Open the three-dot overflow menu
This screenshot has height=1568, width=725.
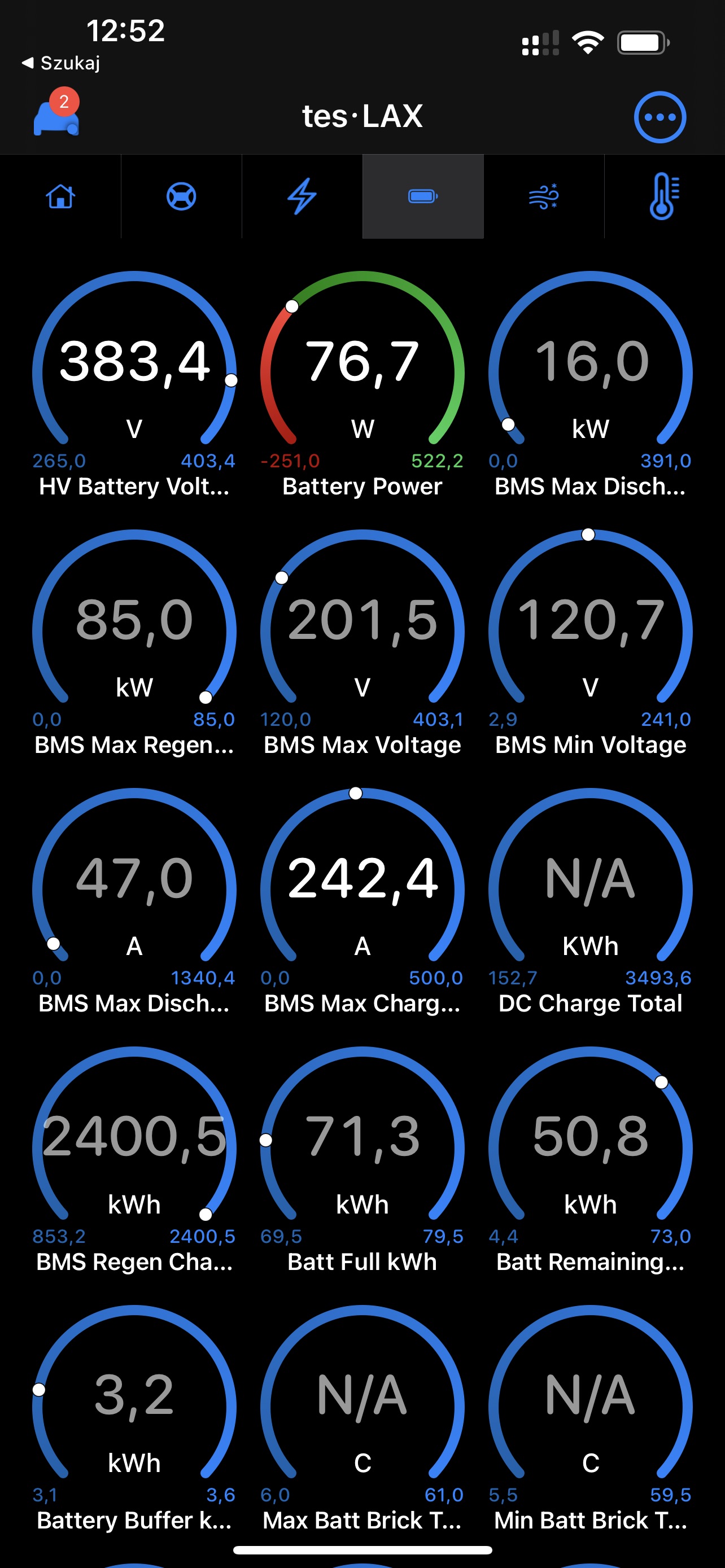[x=660, y=117]
